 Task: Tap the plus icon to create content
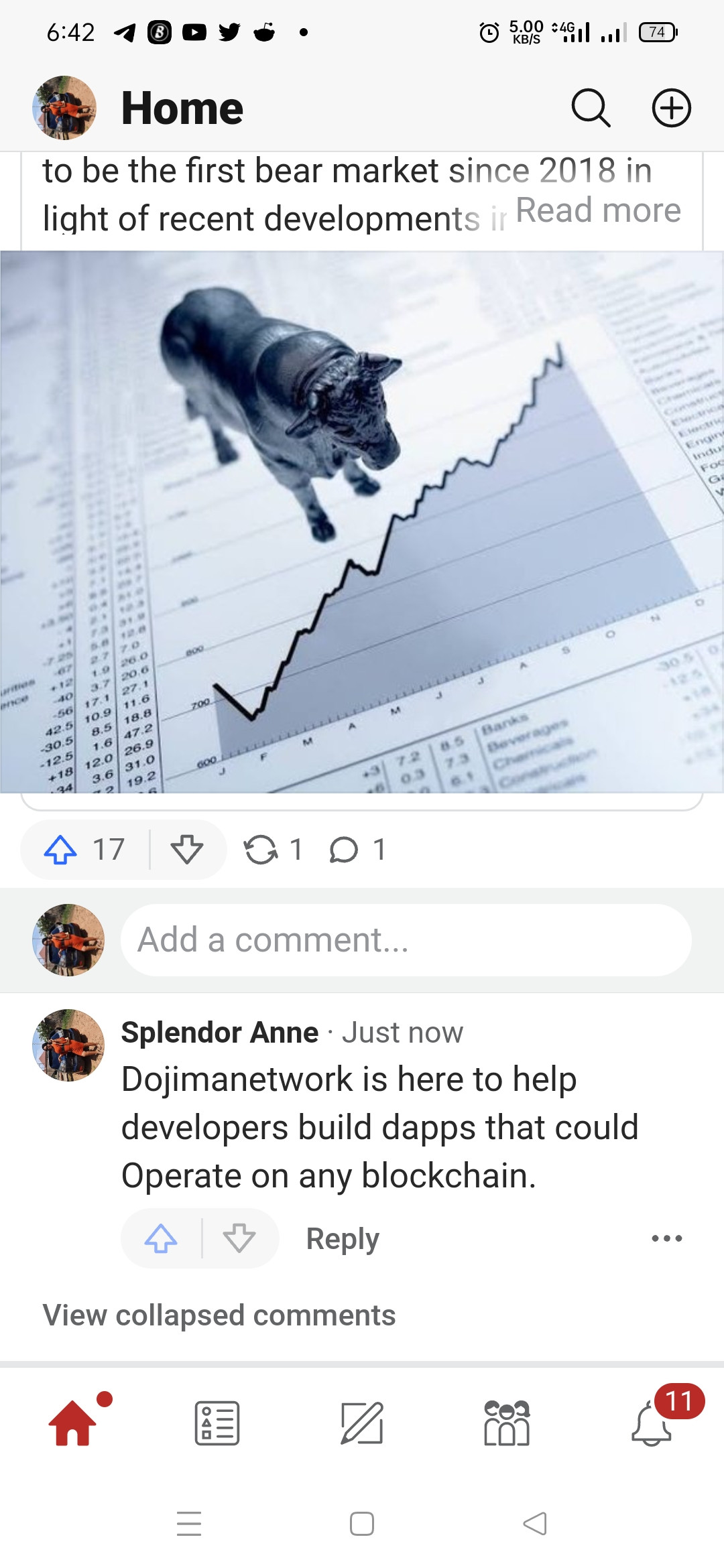tap(671, 108)
